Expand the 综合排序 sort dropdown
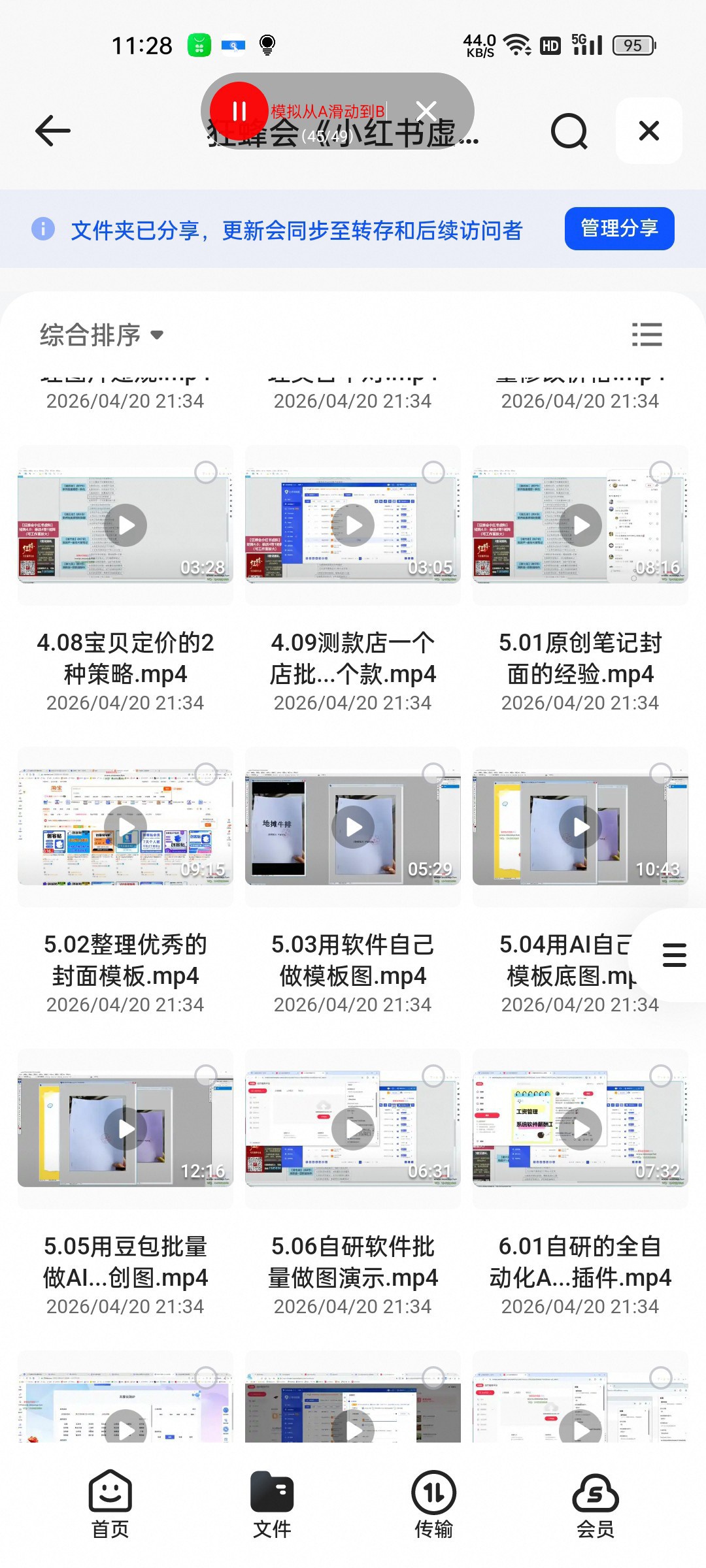The height and width of the screenshot is (1568, 706). coord(102,335)
